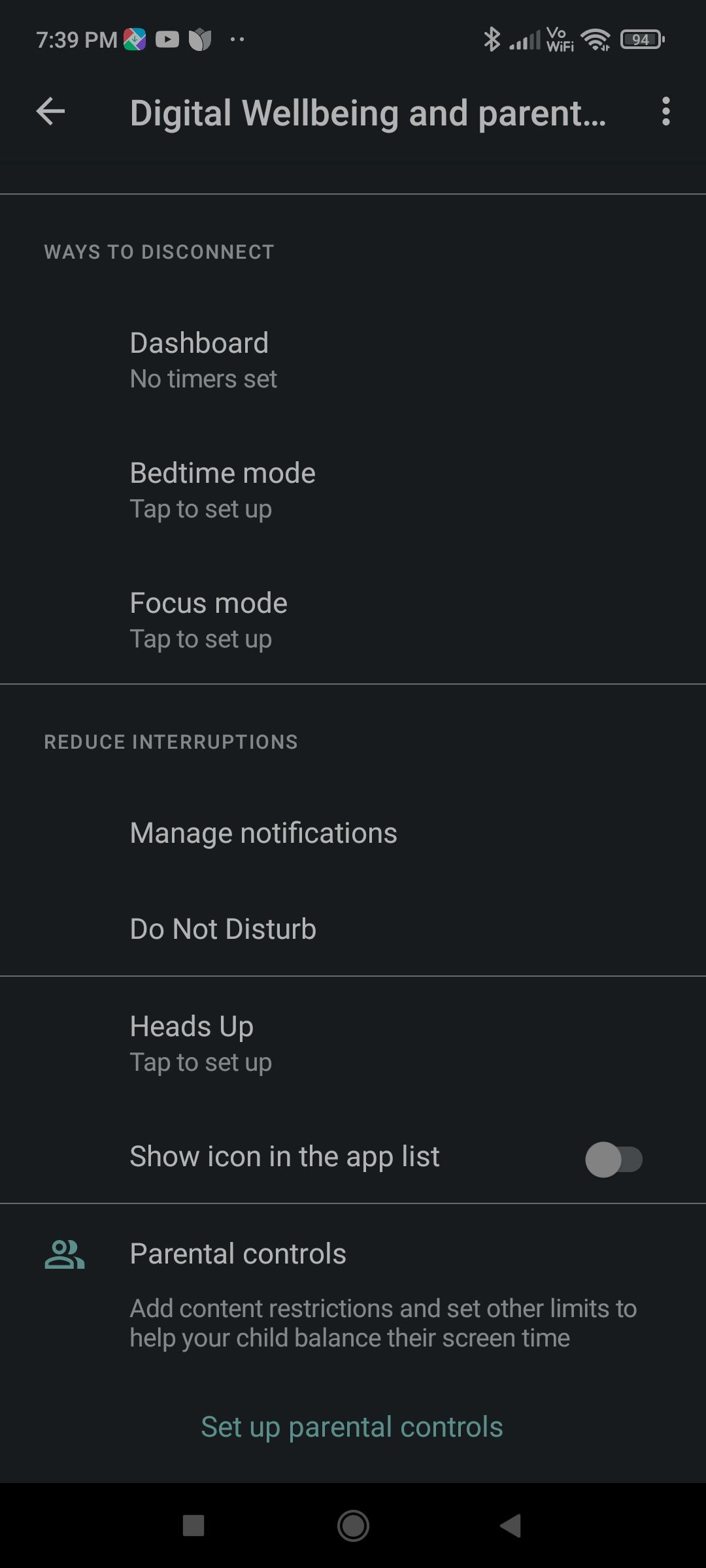Tap the battery indicator showing 94

click(x=641, y=39)
